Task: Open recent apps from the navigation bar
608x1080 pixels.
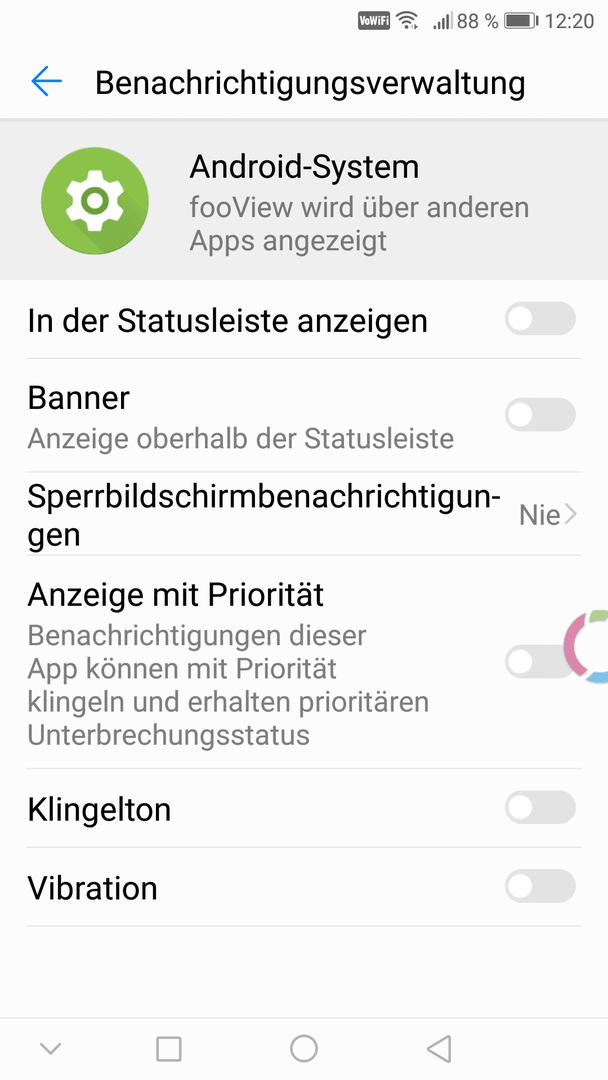Action: [169, 1048]
